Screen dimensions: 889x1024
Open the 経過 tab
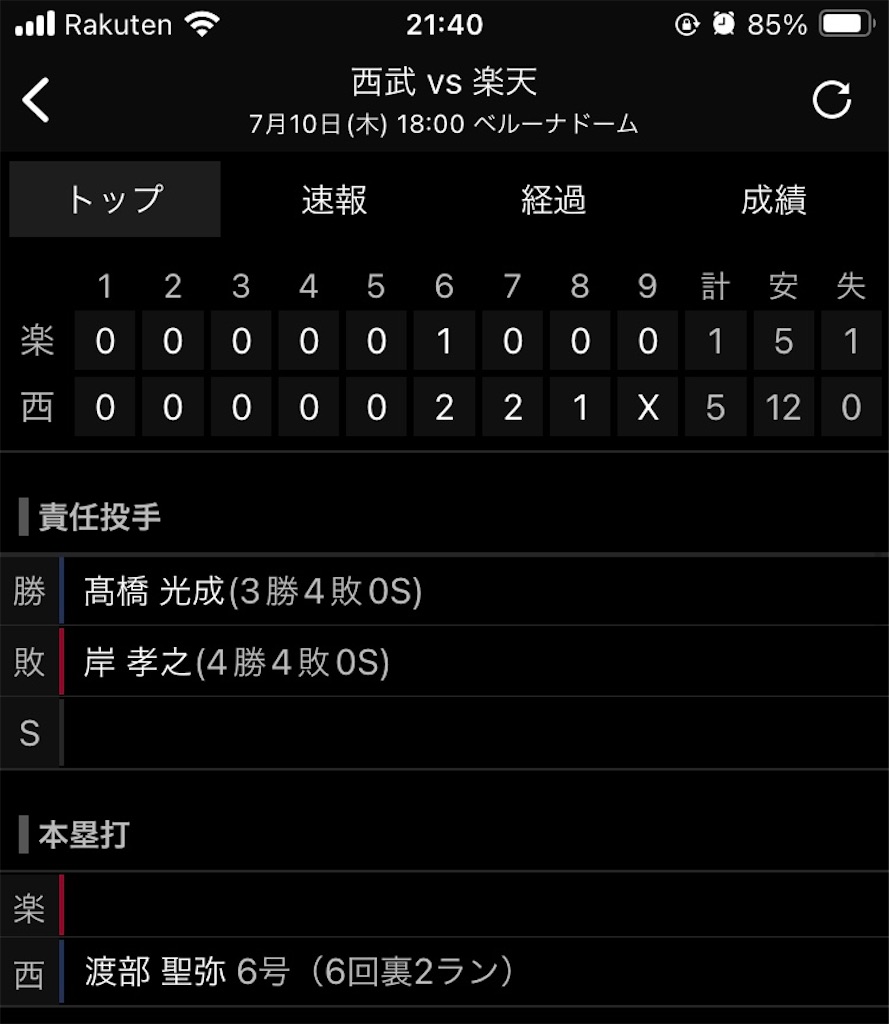tap(554, 199)
